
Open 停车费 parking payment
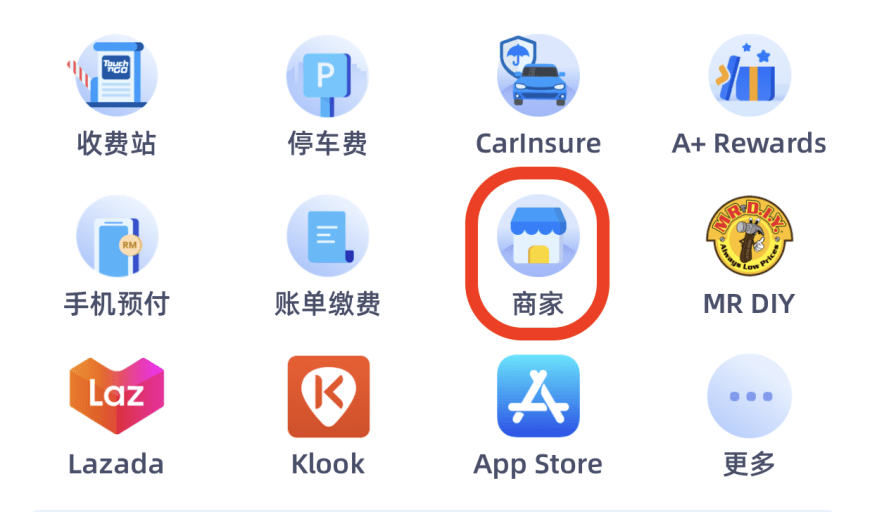tap(327, 77)
